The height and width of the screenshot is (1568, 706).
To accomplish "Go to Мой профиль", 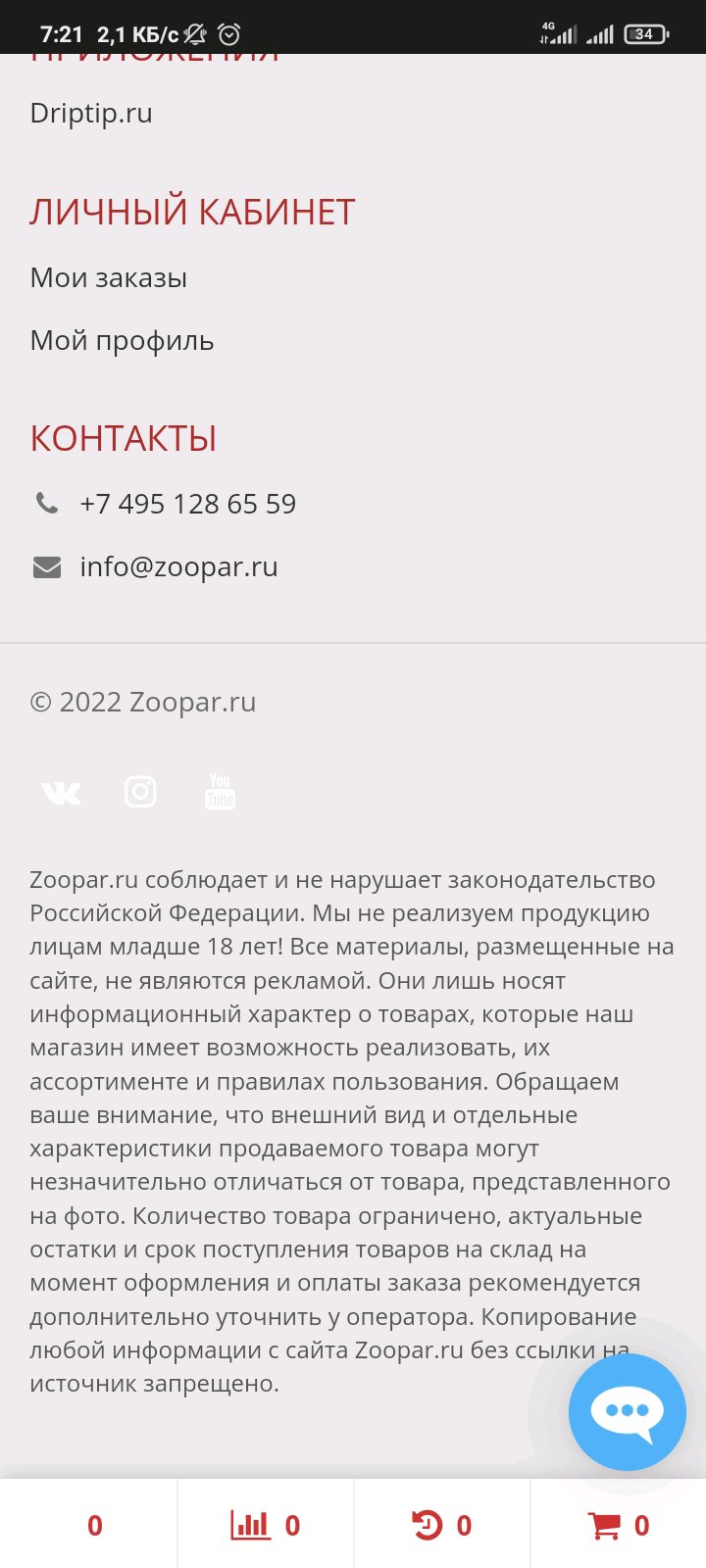I will click(x=122, y=341).
